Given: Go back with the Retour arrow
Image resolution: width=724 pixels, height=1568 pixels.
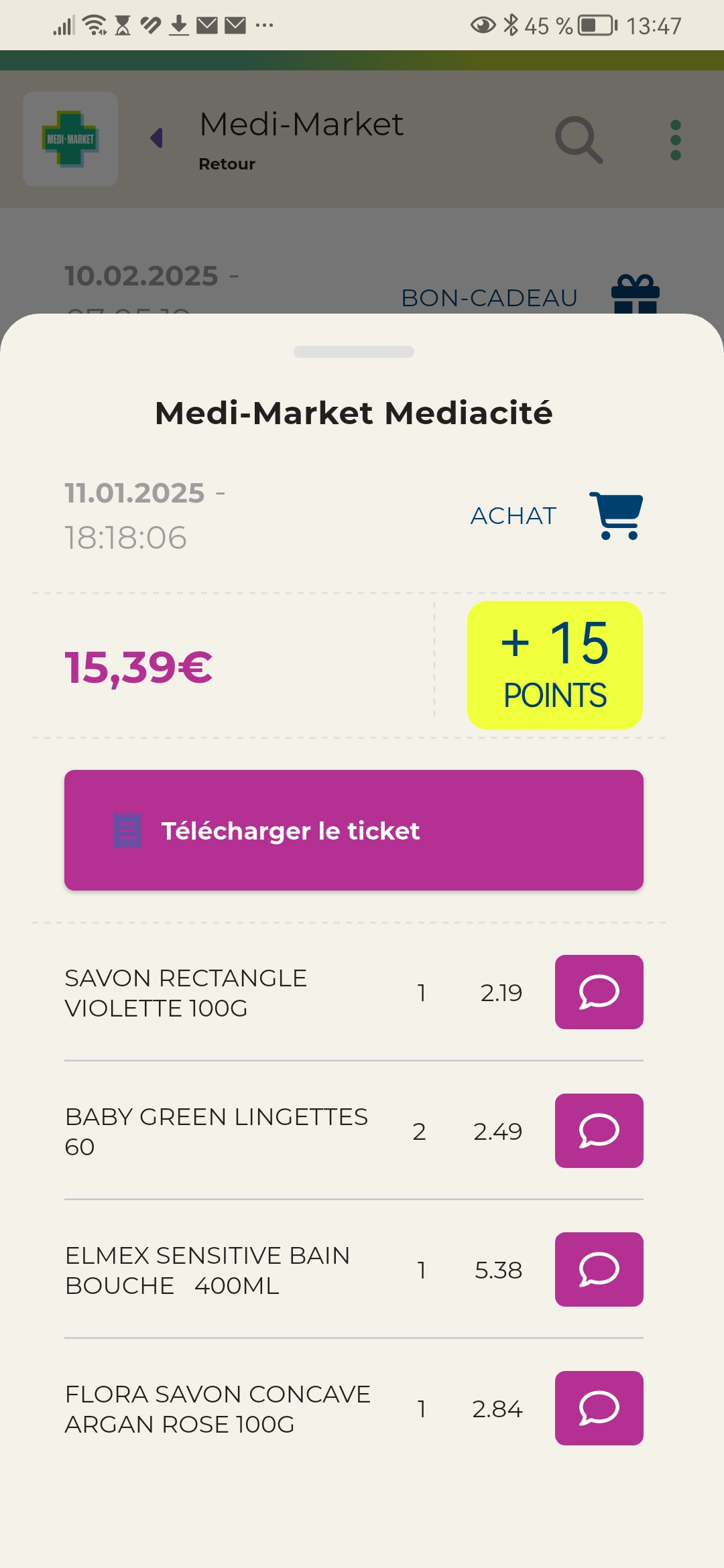Looking at the screenshot, I should click(158, 138).
